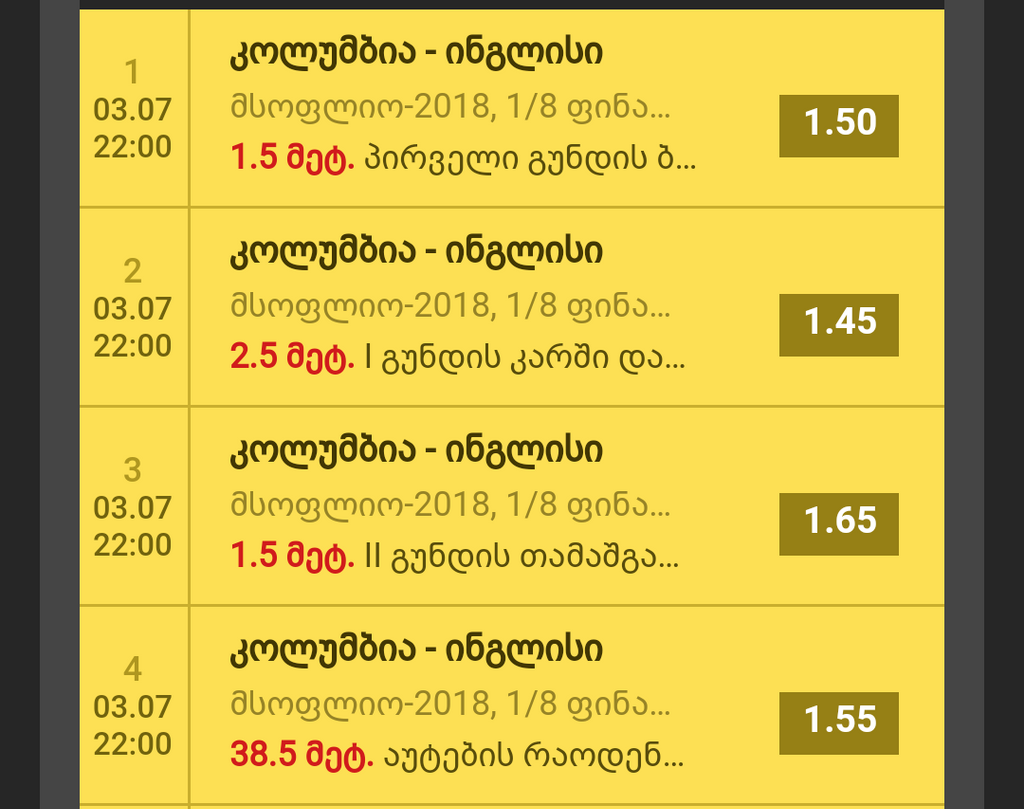Open bet 2 with 2.5 მეტ. I გუნდის კარში
Image resolution: width=1024 pixels, height=809 pixels.
coord(457,357)
